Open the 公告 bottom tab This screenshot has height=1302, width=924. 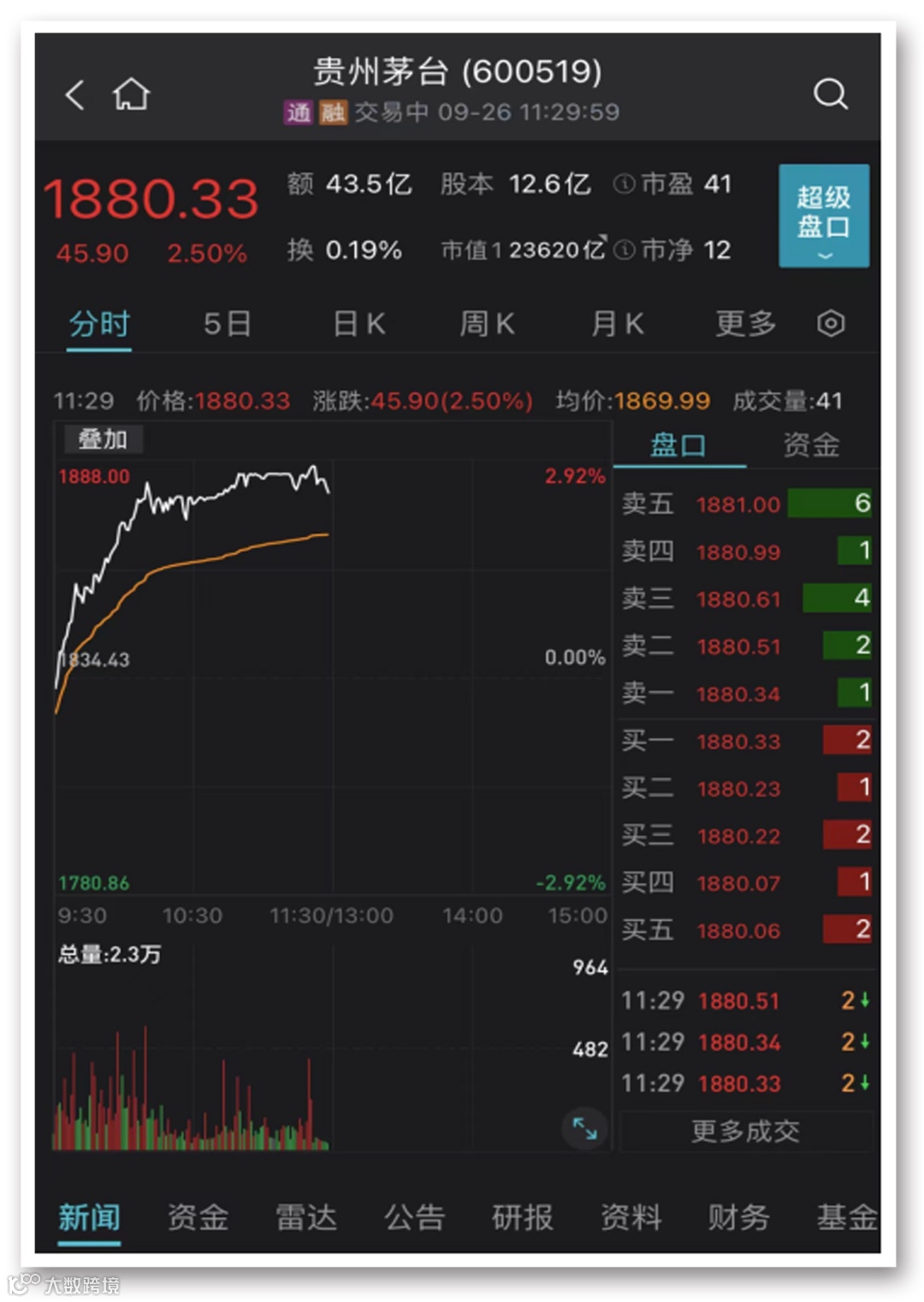point(414,1217)
